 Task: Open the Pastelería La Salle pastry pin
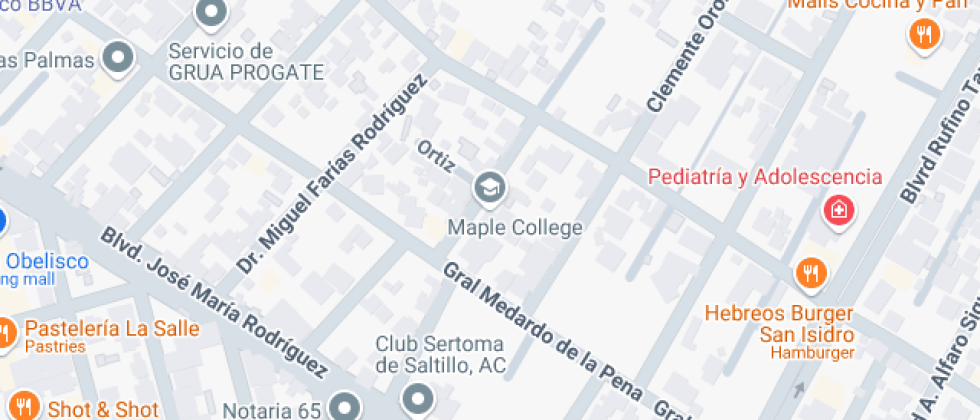6,331
